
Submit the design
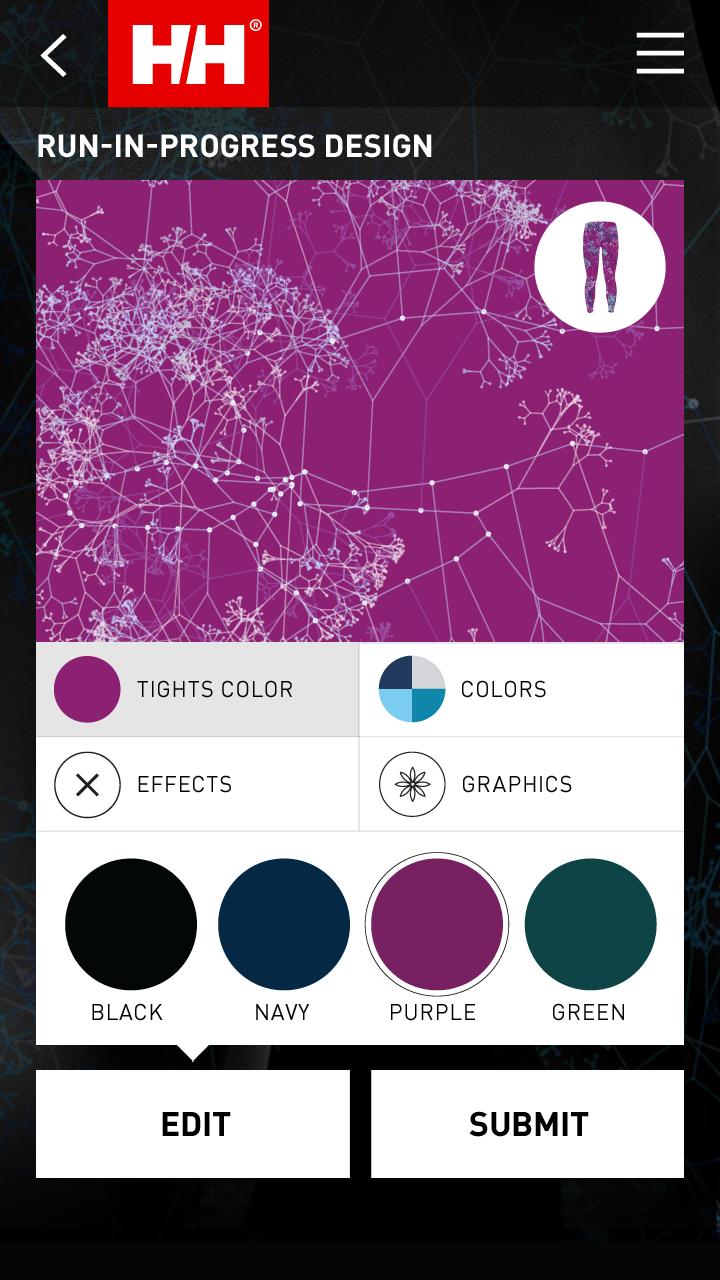(527, 1124)
